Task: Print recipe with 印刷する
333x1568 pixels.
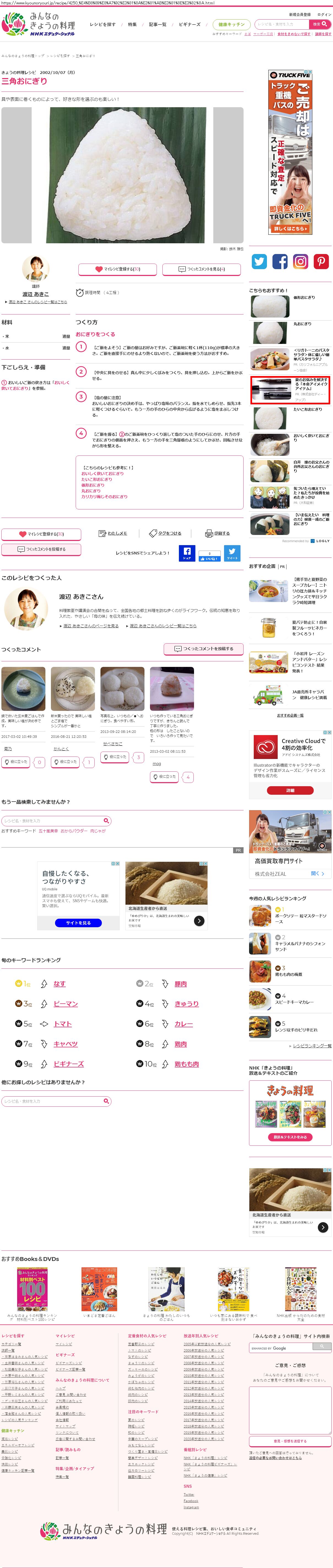Action: [x=218, y=533]
